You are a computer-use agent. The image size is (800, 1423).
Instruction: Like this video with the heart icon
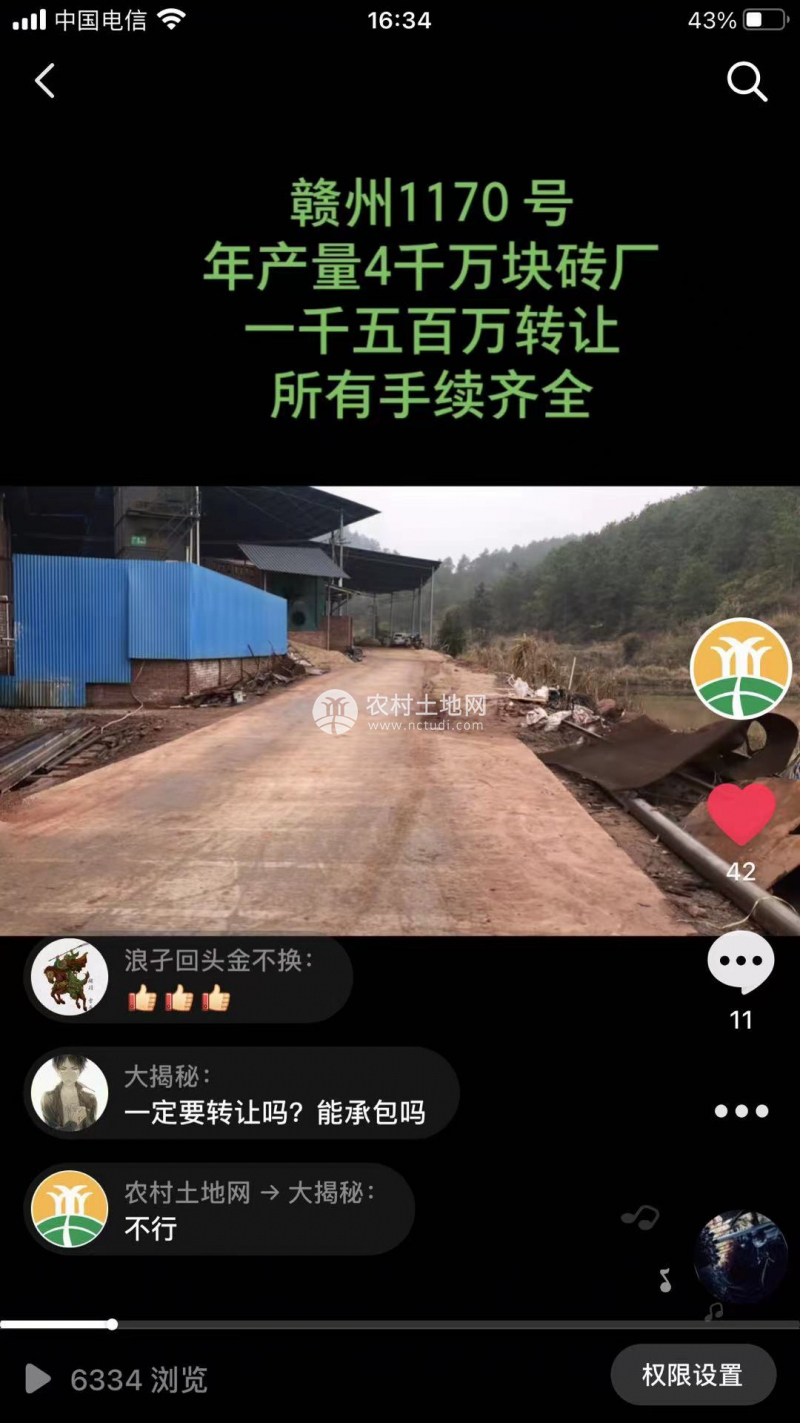[x=741, y=814]
